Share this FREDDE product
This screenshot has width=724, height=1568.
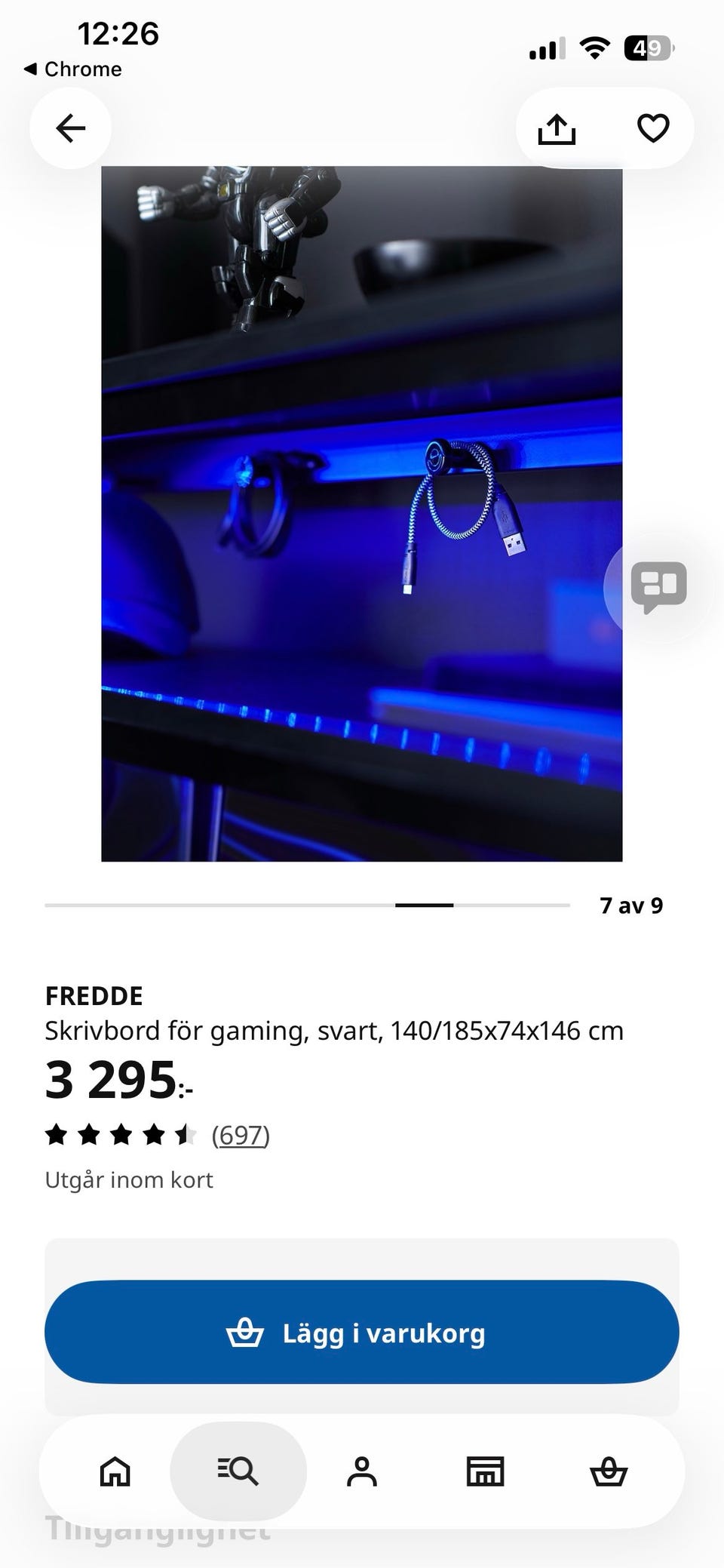[x=557, y=128]
